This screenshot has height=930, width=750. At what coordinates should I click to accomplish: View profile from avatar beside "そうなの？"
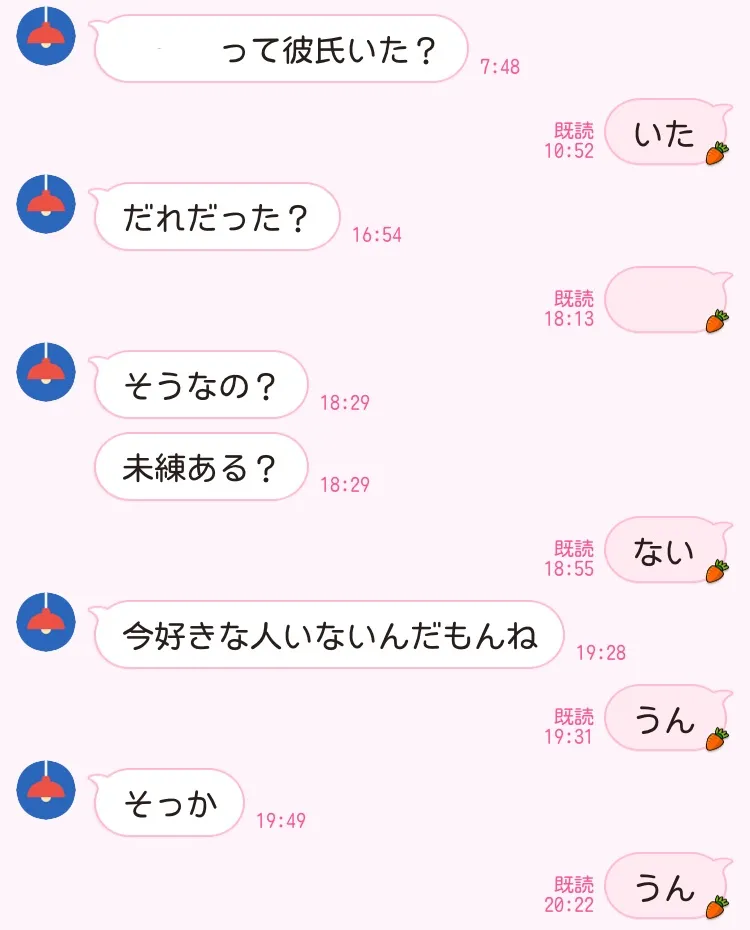pos(43,371)
